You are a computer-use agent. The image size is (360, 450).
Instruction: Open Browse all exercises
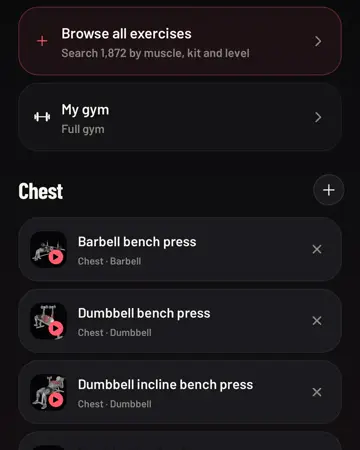[x=180, y=41]
